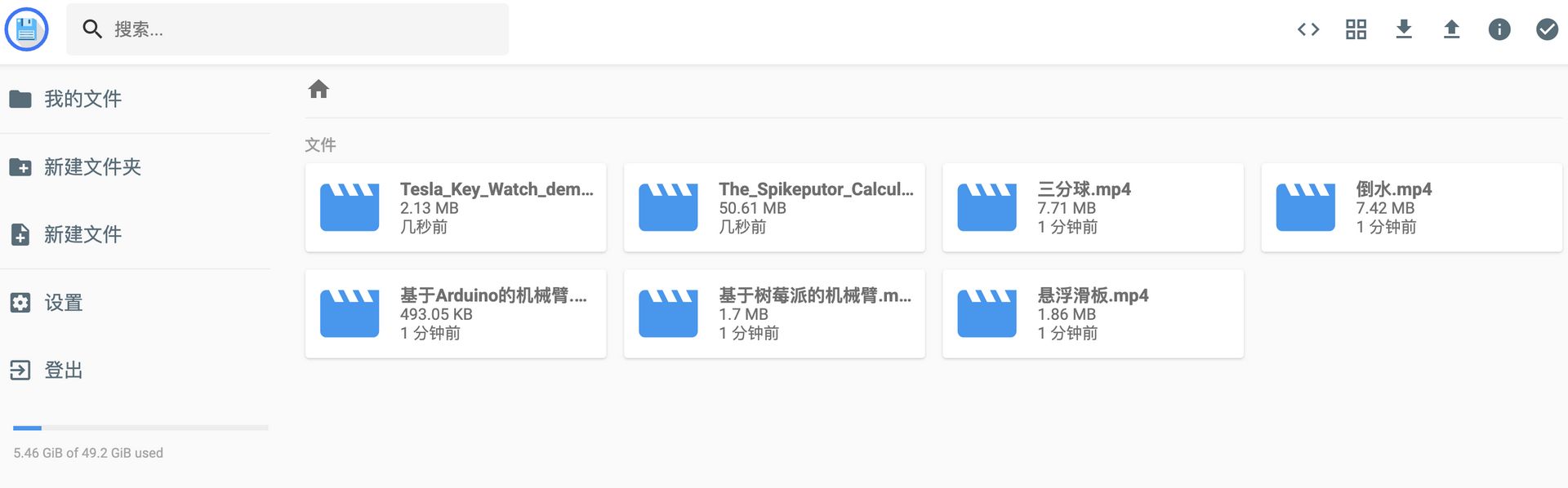1568x488 pixels.
Task: Open 基于树莓派的机械臂 video
Action: pos(774,313)
